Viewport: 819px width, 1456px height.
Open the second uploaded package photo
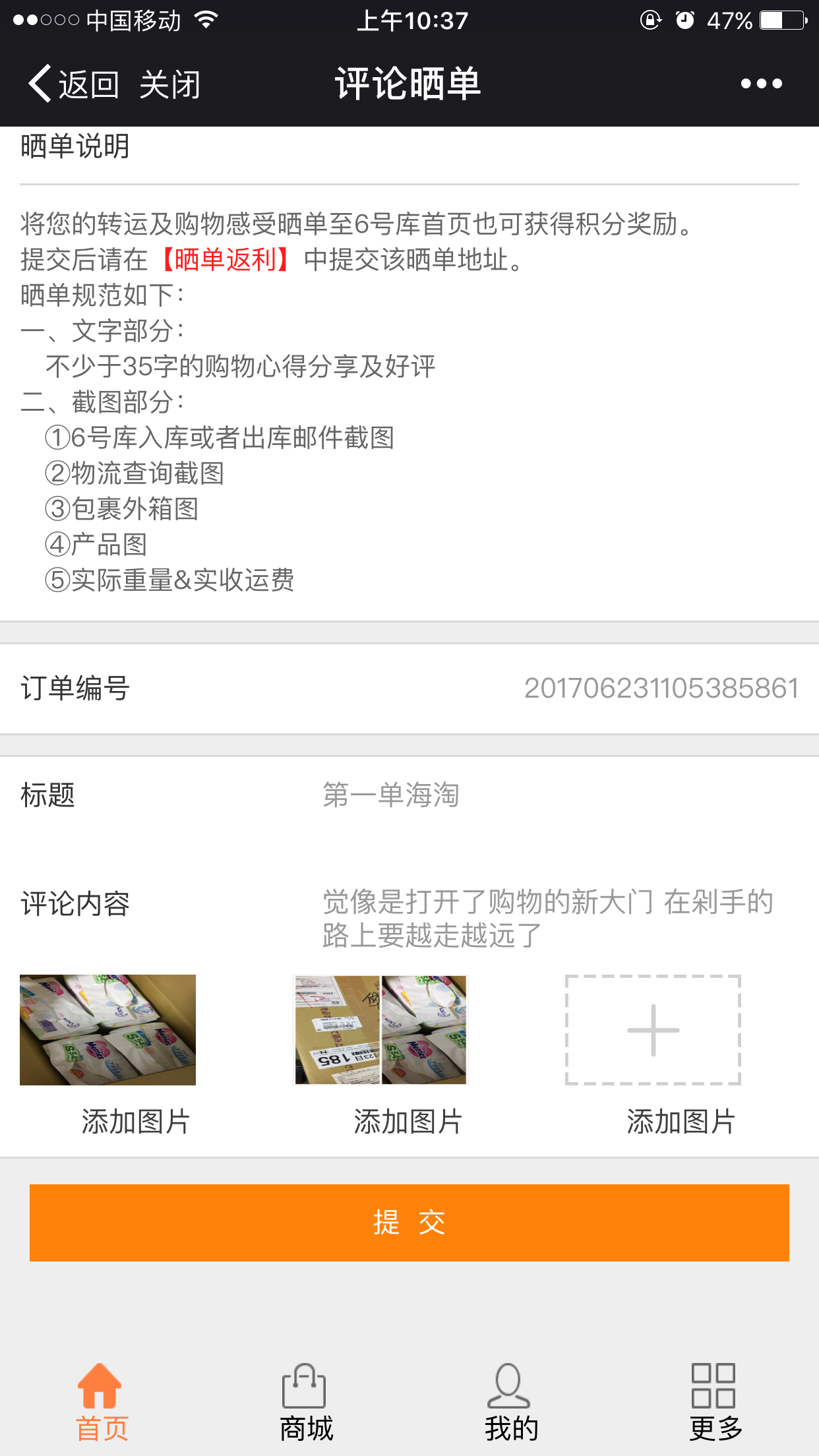(x=380, y=1029)
